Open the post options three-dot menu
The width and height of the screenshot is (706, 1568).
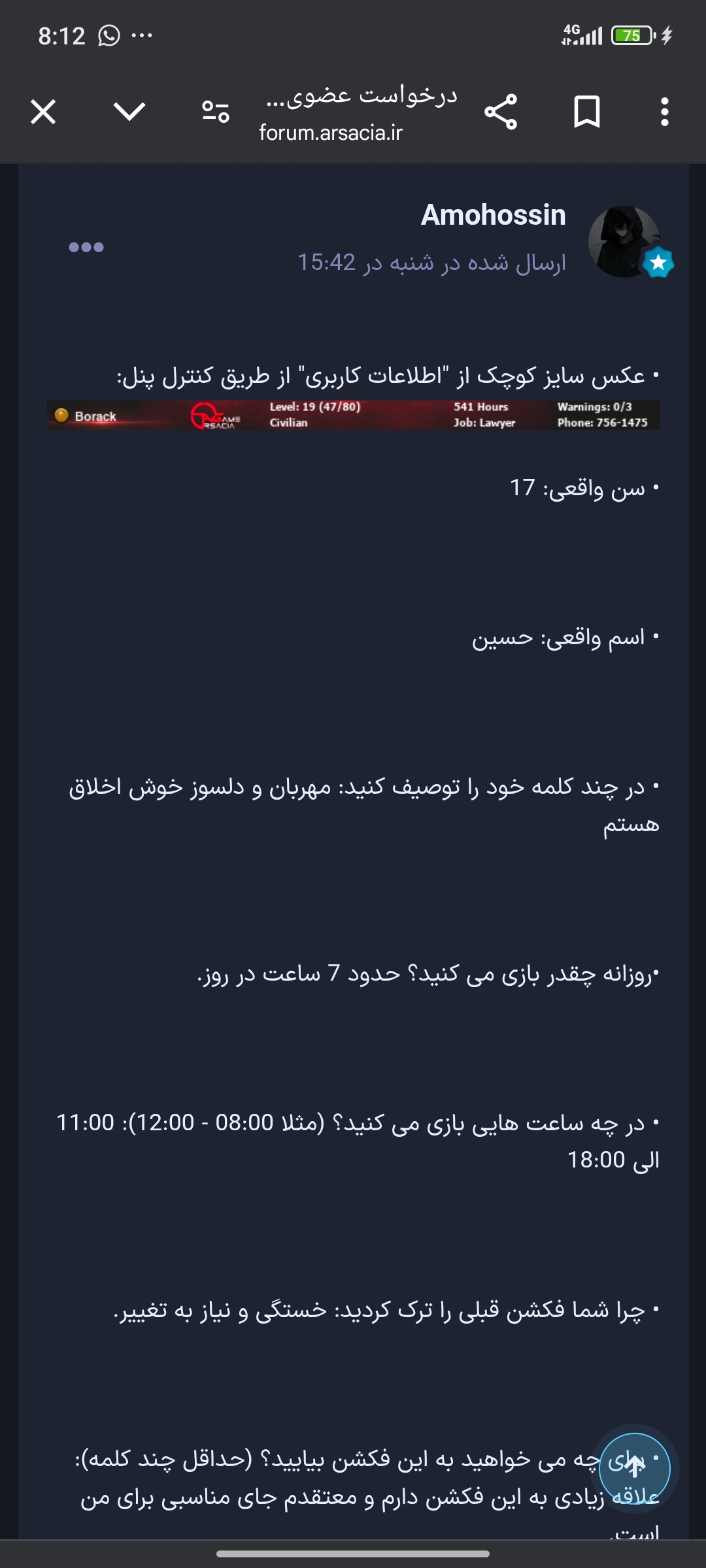click(x=86, y=247)
